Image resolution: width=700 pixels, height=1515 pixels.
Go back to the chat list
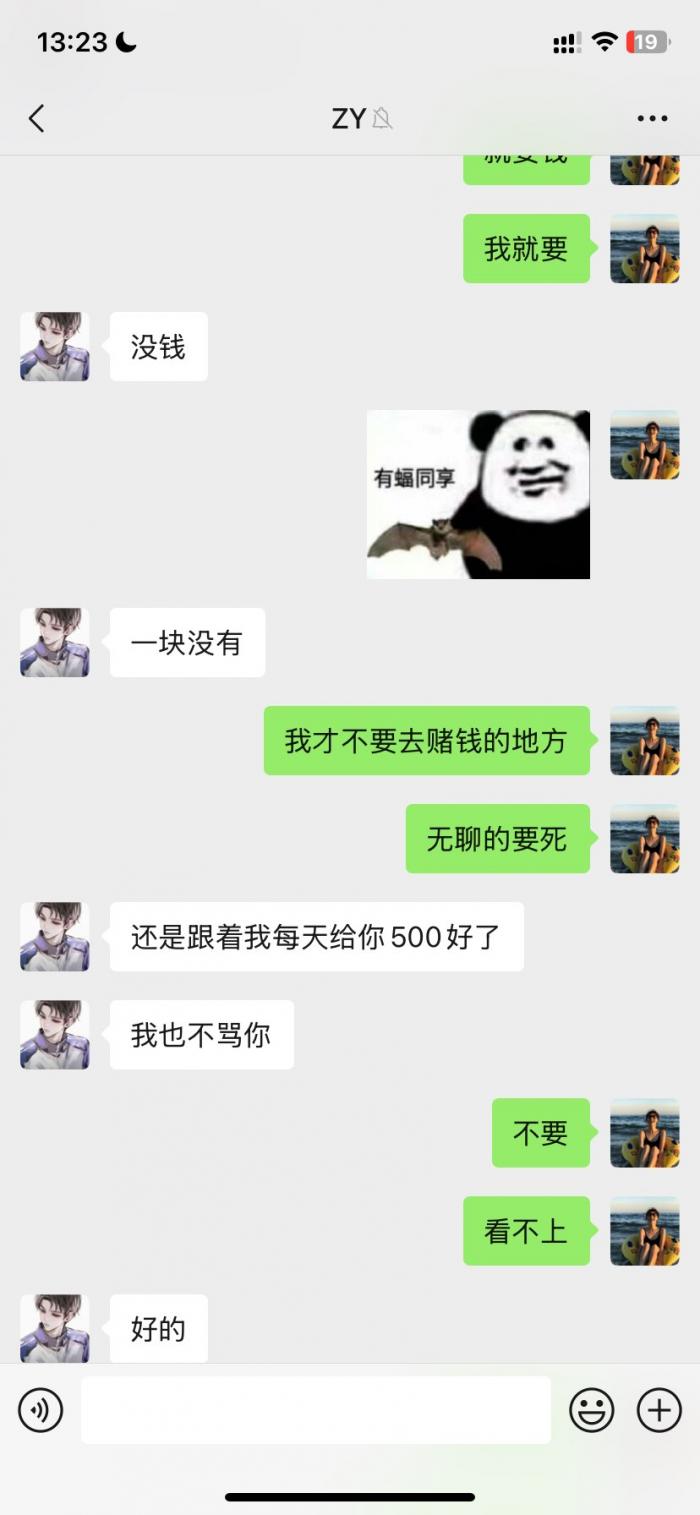tap(37, 119)
